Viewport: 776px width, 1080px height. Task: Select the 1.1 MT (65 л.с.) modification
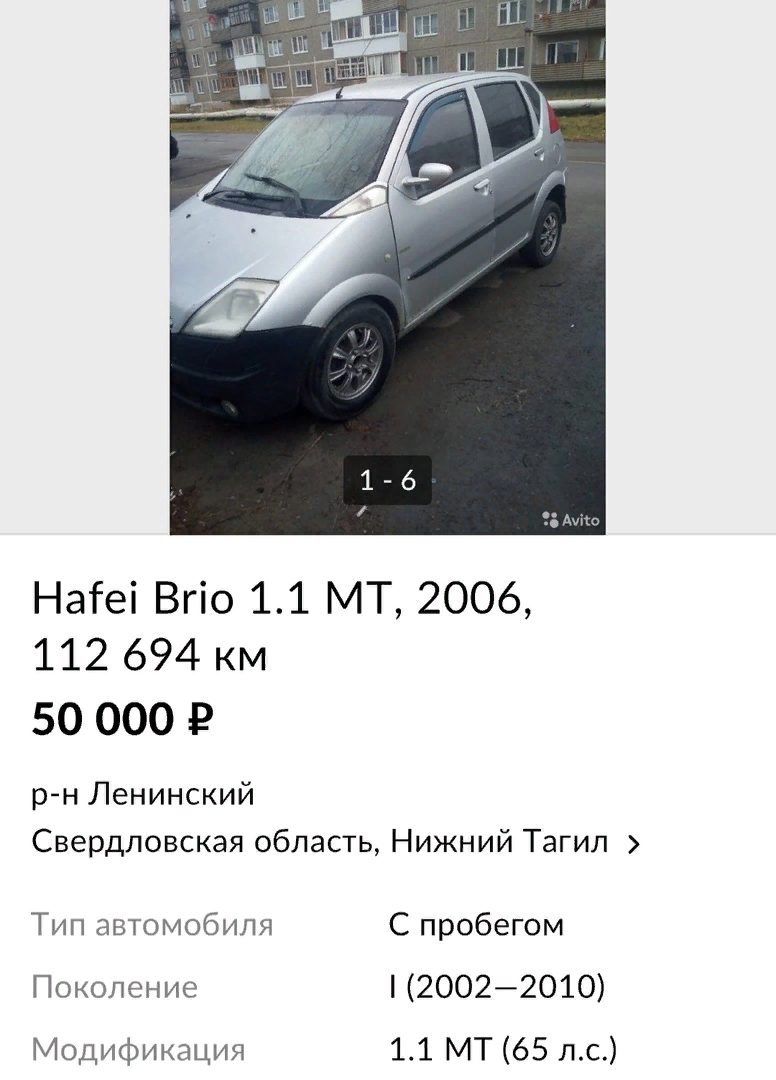coord(505,1051)
